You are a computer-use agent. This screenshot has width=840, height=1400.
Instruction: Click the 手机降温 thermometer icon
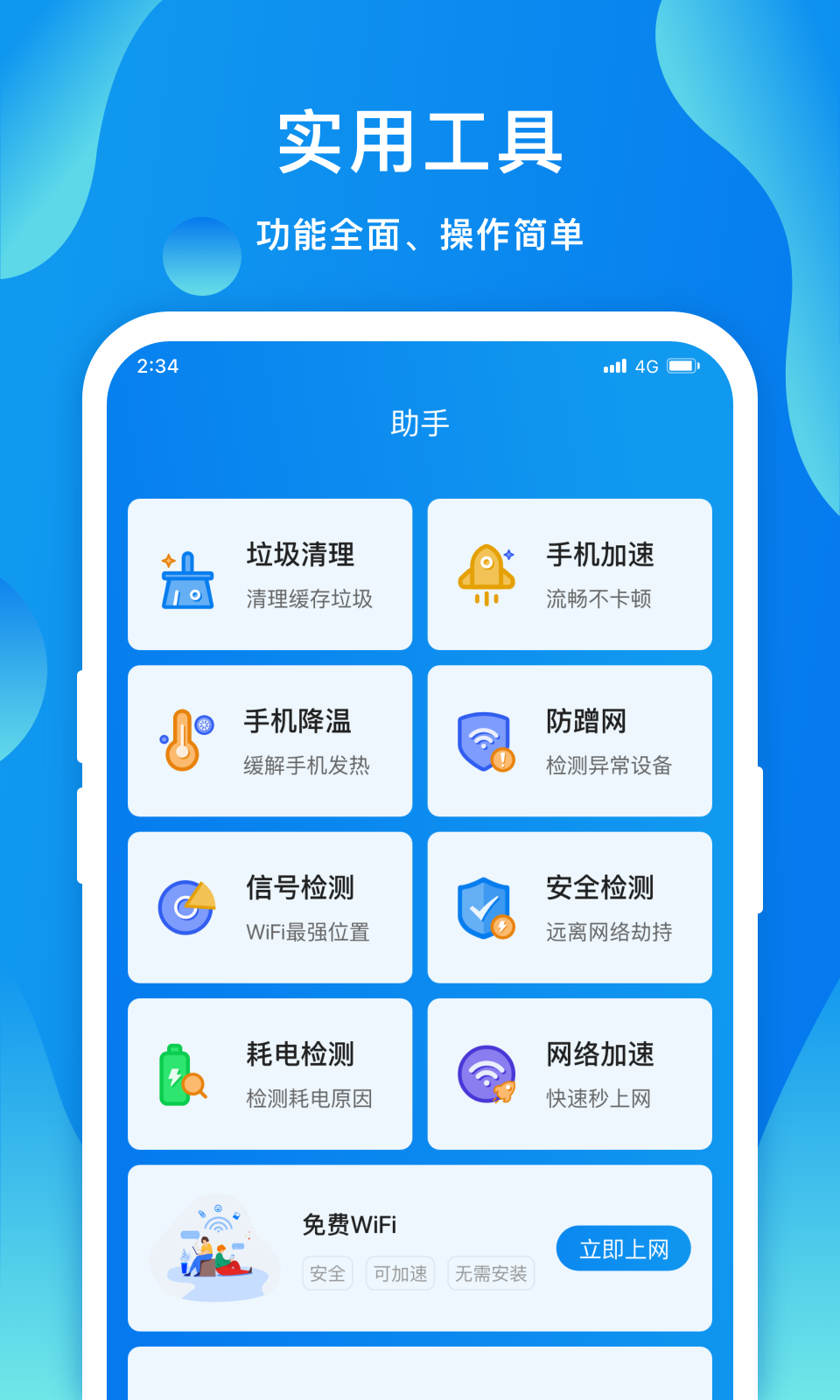[184, 742]
